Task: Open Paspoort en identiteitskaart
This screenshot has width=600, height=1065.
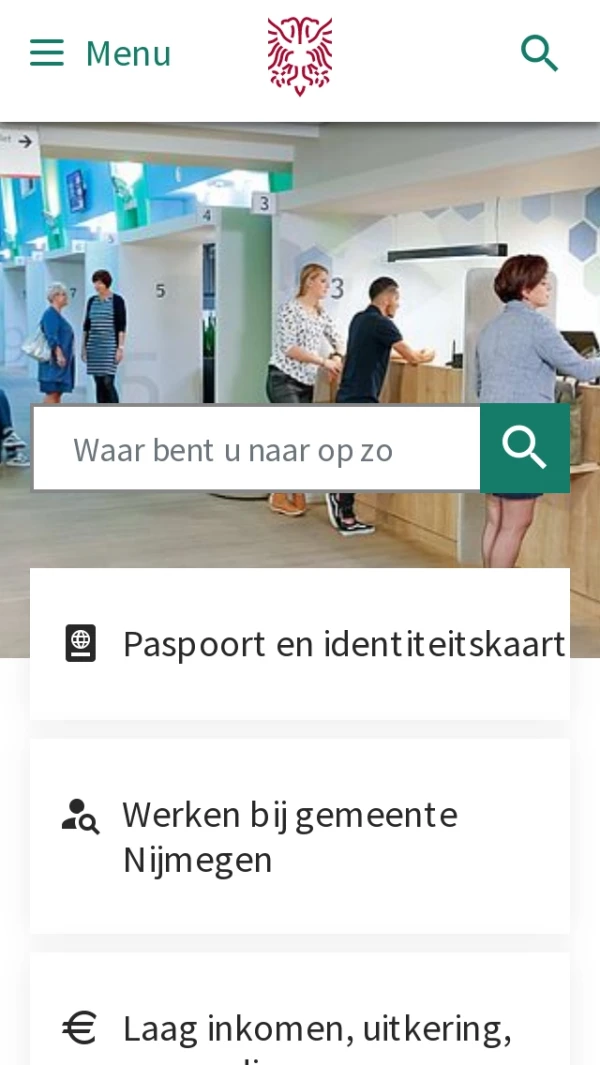Action: coord(300,644)
